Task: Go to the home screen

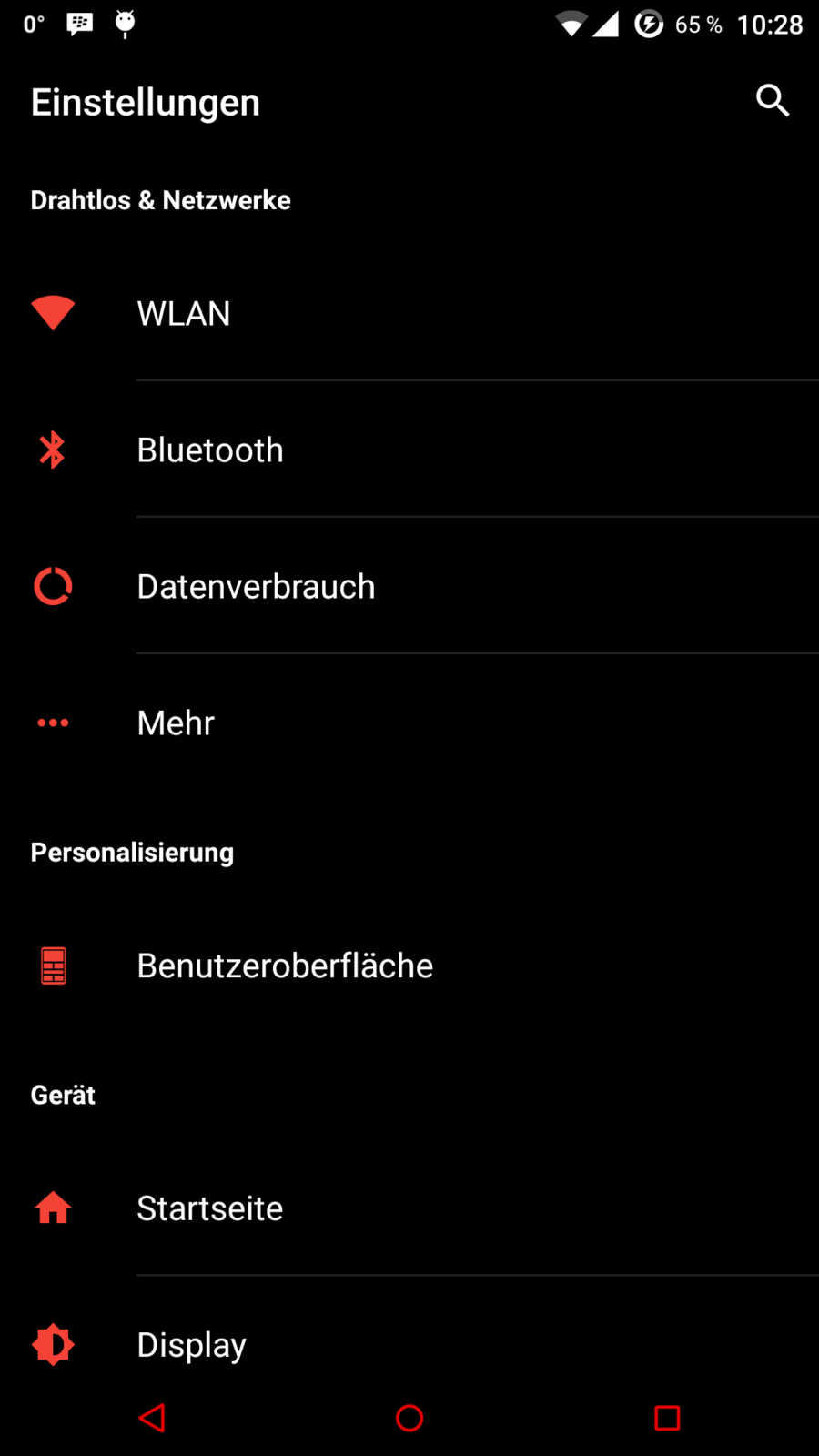Action: click(409, 1418)
